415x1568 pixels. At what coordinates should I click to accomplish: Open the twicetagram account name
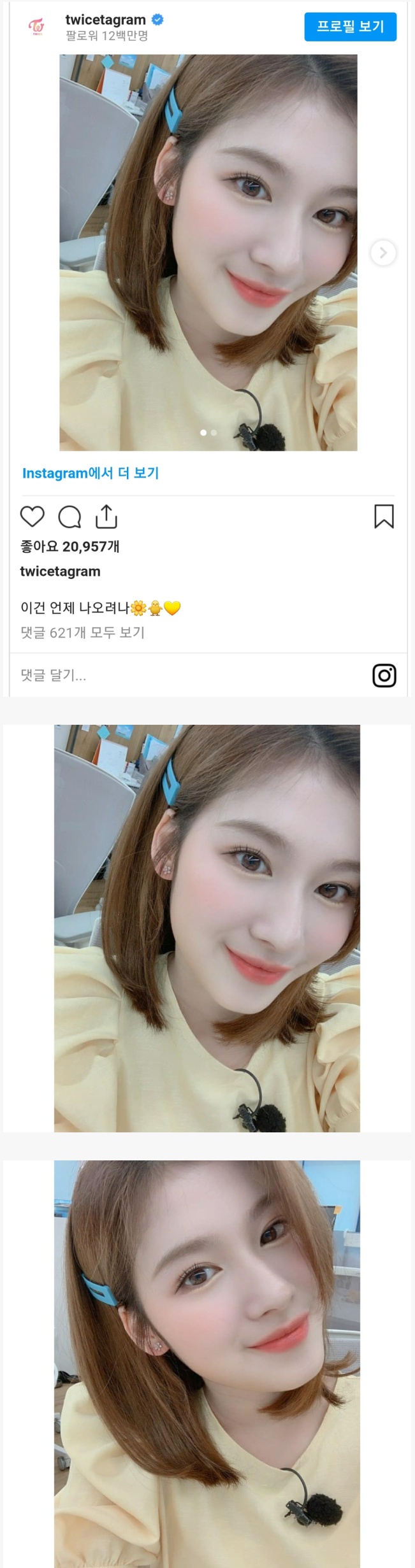click(106, 20)
